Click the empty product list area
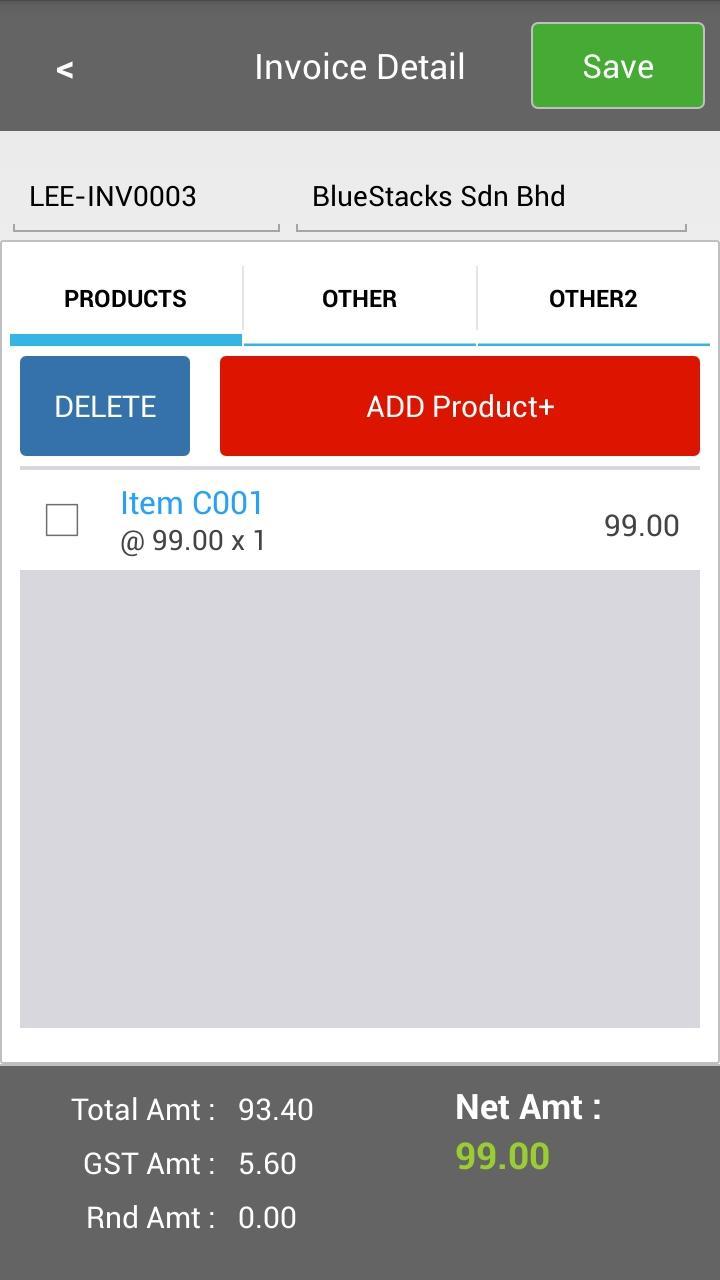This screenshot has width=720, height=1280. [x=360, y=800]
